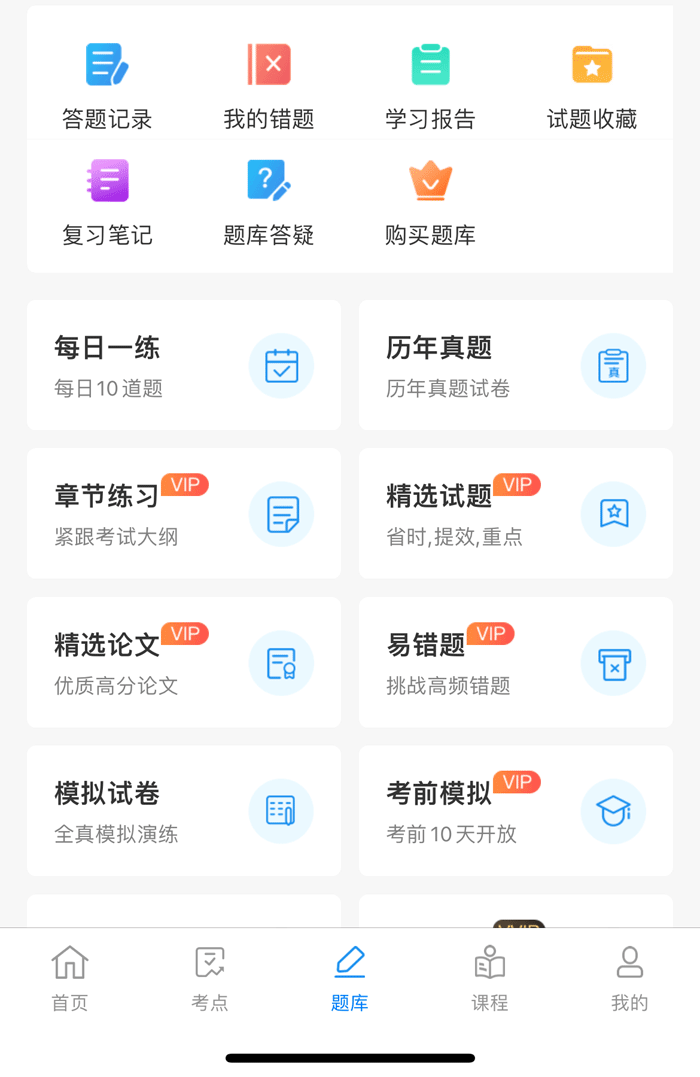
Task: Switch to the 首页 home tab
Action: pos(70,978)
